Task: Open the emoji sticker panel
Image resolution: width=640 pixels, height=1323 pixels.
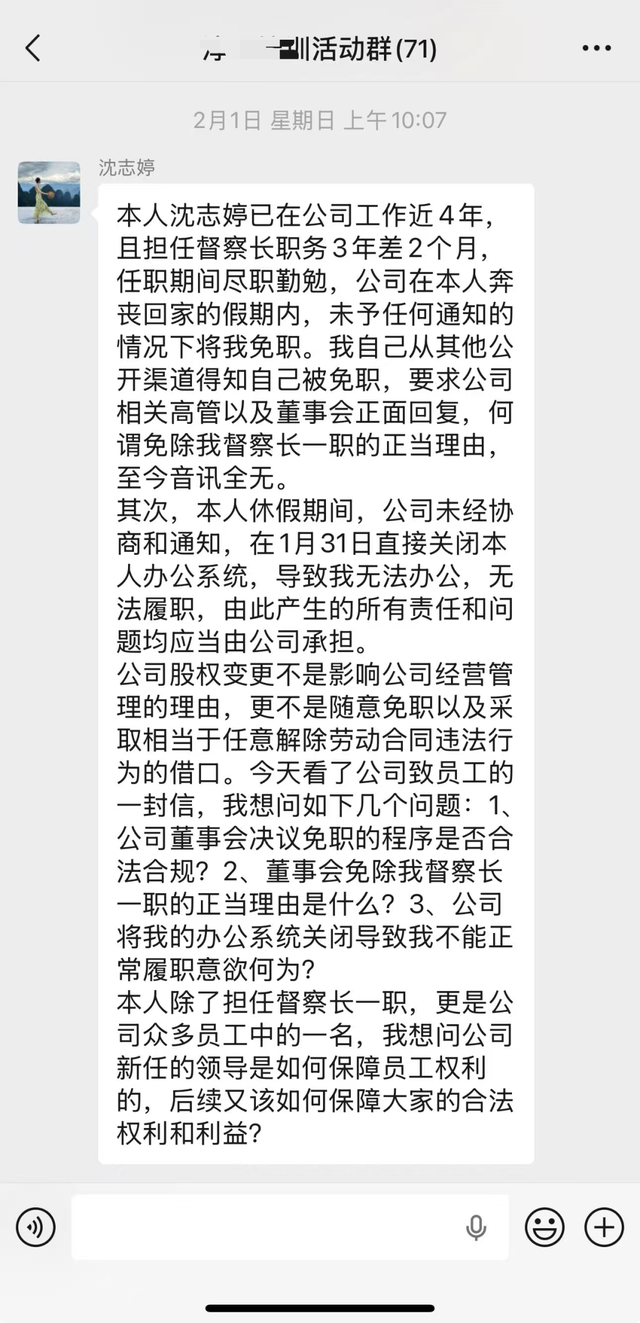Action: (x=545, y=1226)
